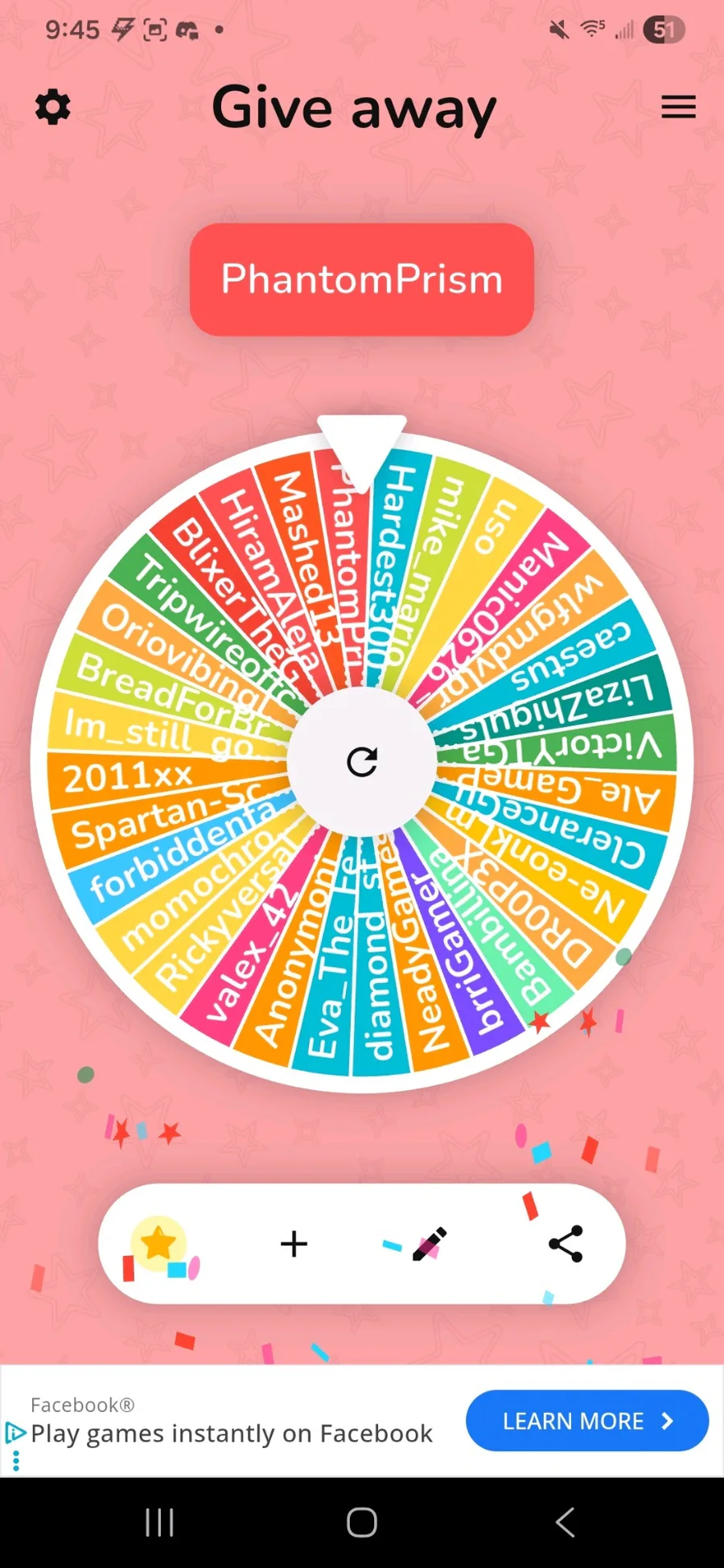Tap the PhantomPrism result banner
The image size is (724, 1568).
pos(362,279)
